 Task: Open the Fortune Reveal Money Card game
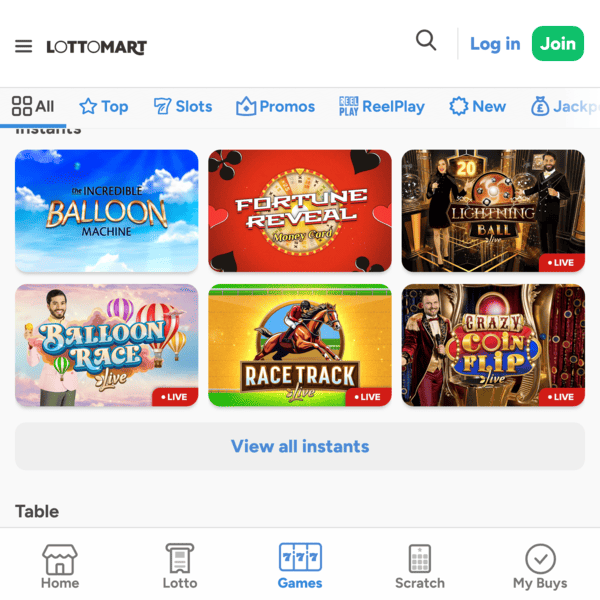pyautogui.click(x=300, y=211)
